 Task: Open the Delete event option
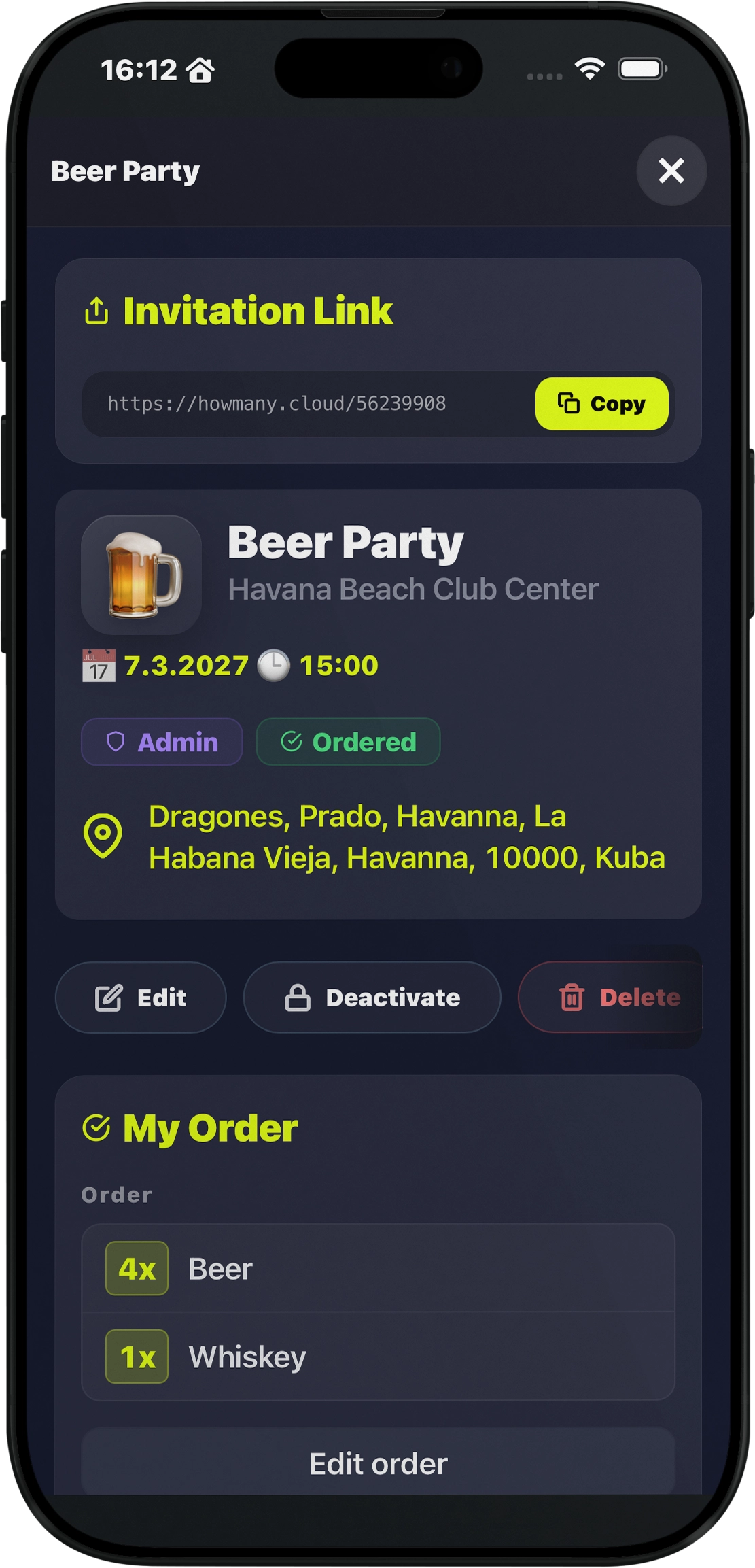click(612, 998)
